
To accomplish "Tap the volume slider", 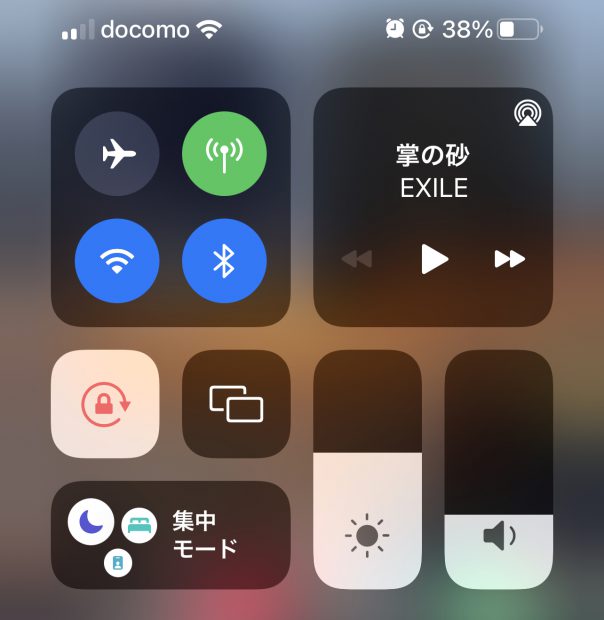I will (499, 470).
